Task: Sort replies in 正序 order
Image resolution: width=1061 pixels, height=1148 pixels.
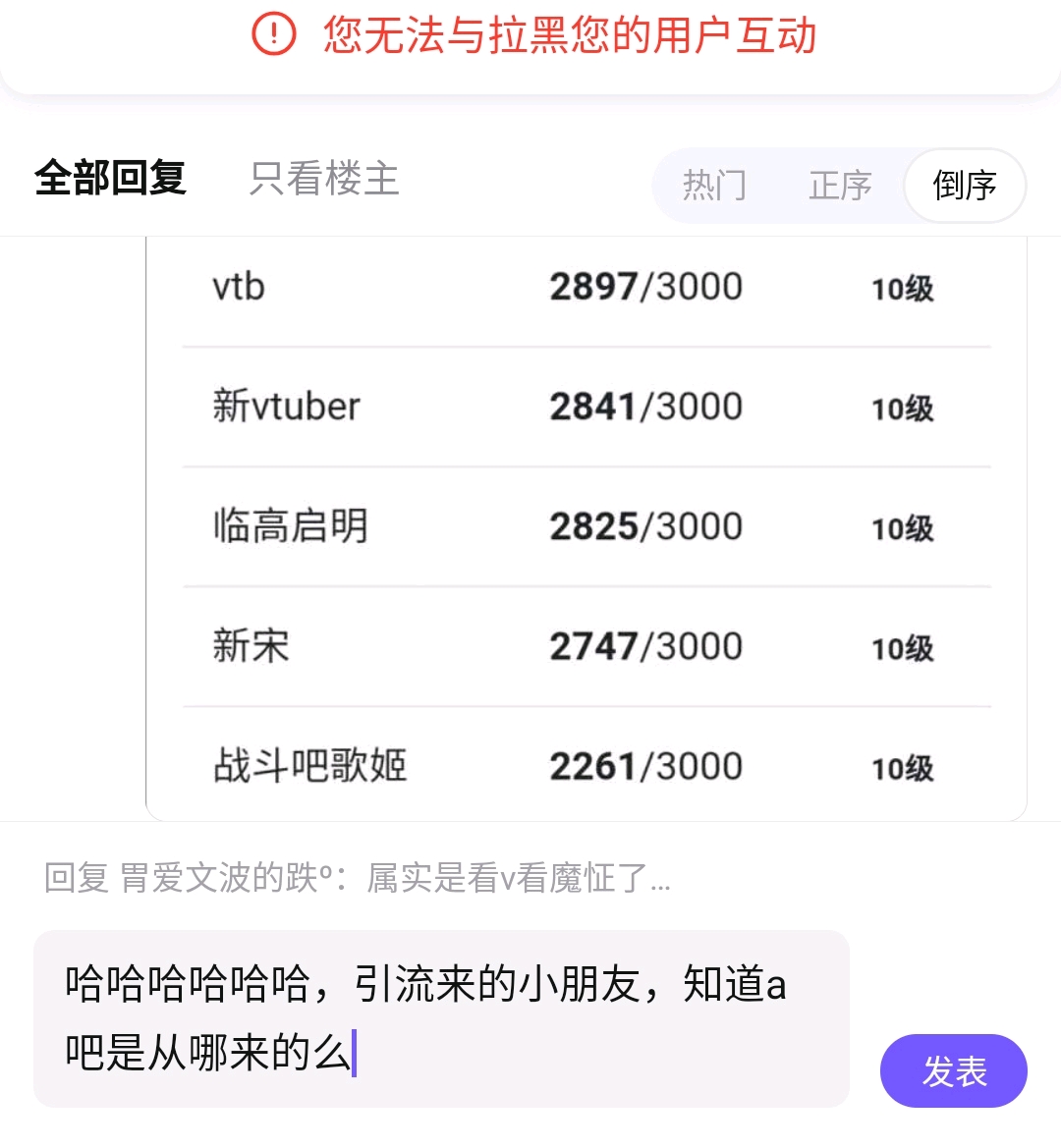Action: (840, 185)
